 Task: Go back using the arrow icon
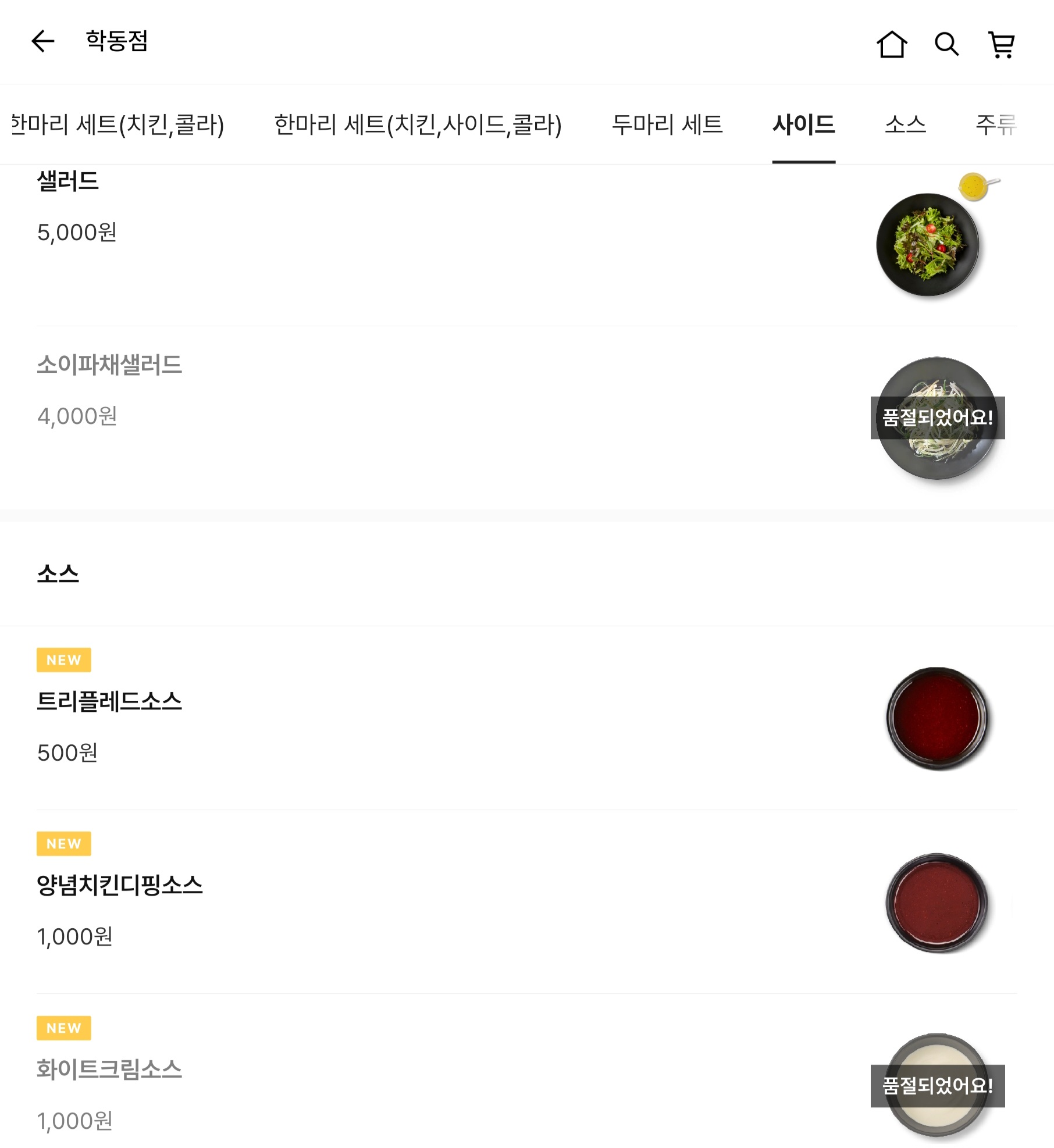[42, 41]
